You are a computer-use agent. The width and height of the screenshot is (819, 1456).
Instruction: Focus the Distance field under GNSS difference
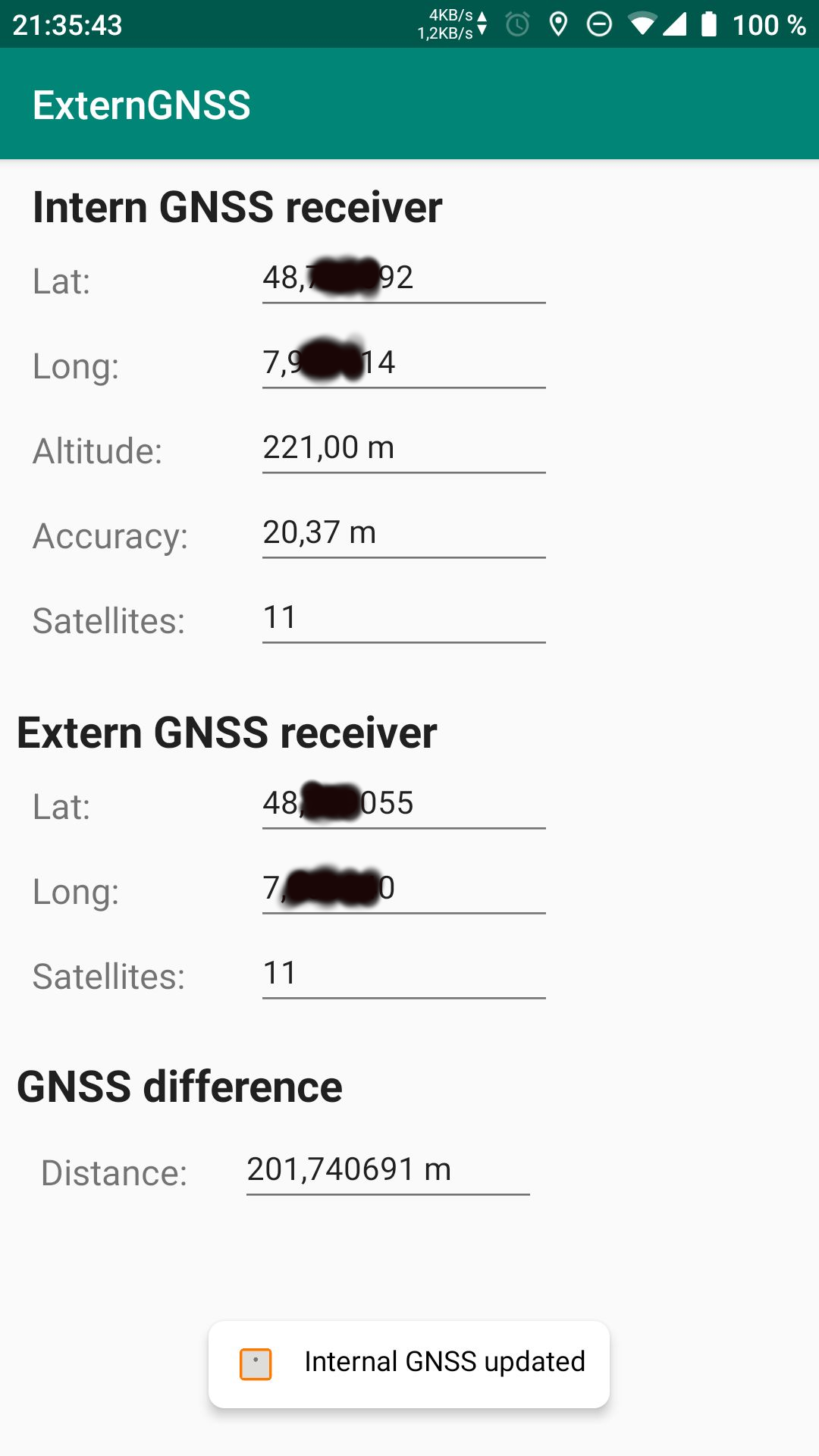tap(388, 1172)
